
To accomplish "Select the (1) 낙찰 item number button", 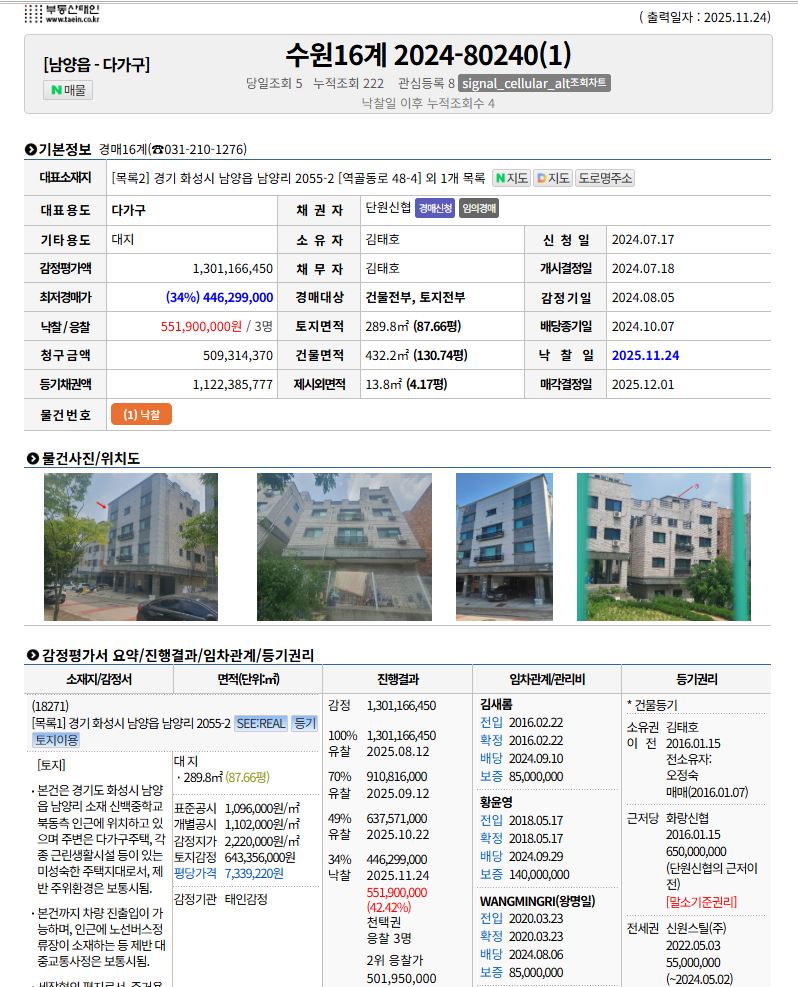I will click(141, 414).
